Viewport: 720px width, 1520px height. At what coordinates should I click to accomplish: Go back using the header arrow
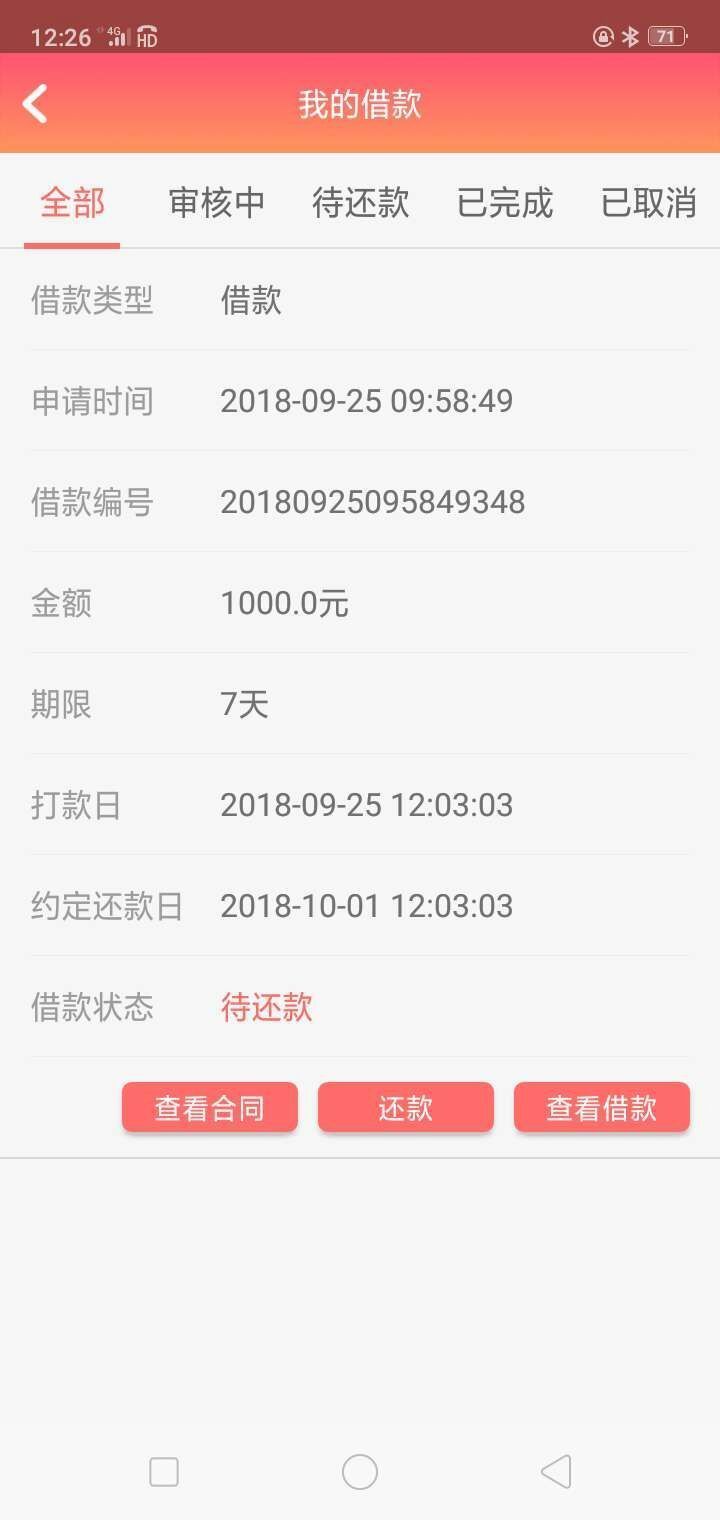[x=35, y=104]
